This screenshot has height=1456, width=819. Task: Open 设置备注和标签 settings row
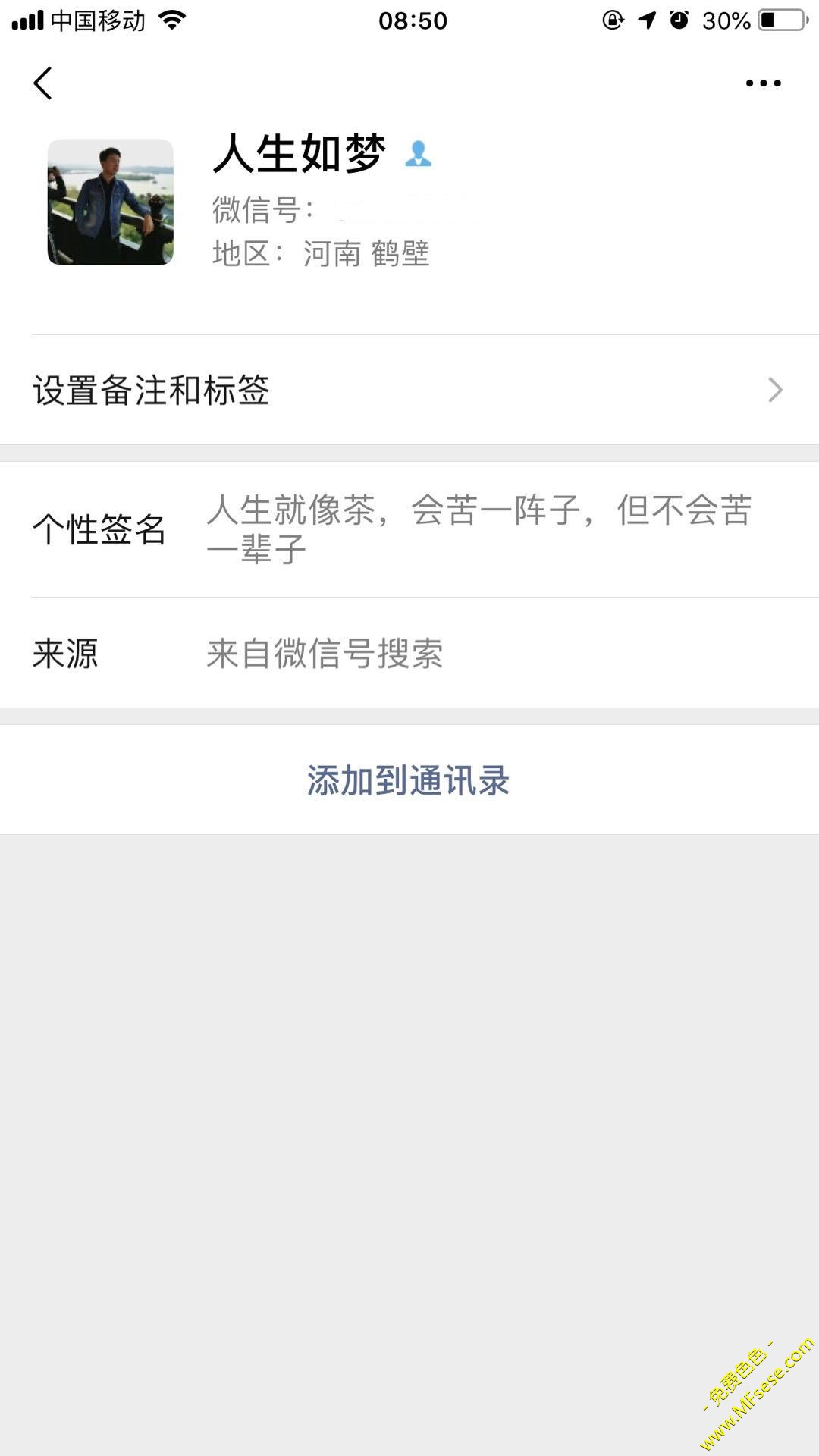pyautogui.click(x=409, y=390)
